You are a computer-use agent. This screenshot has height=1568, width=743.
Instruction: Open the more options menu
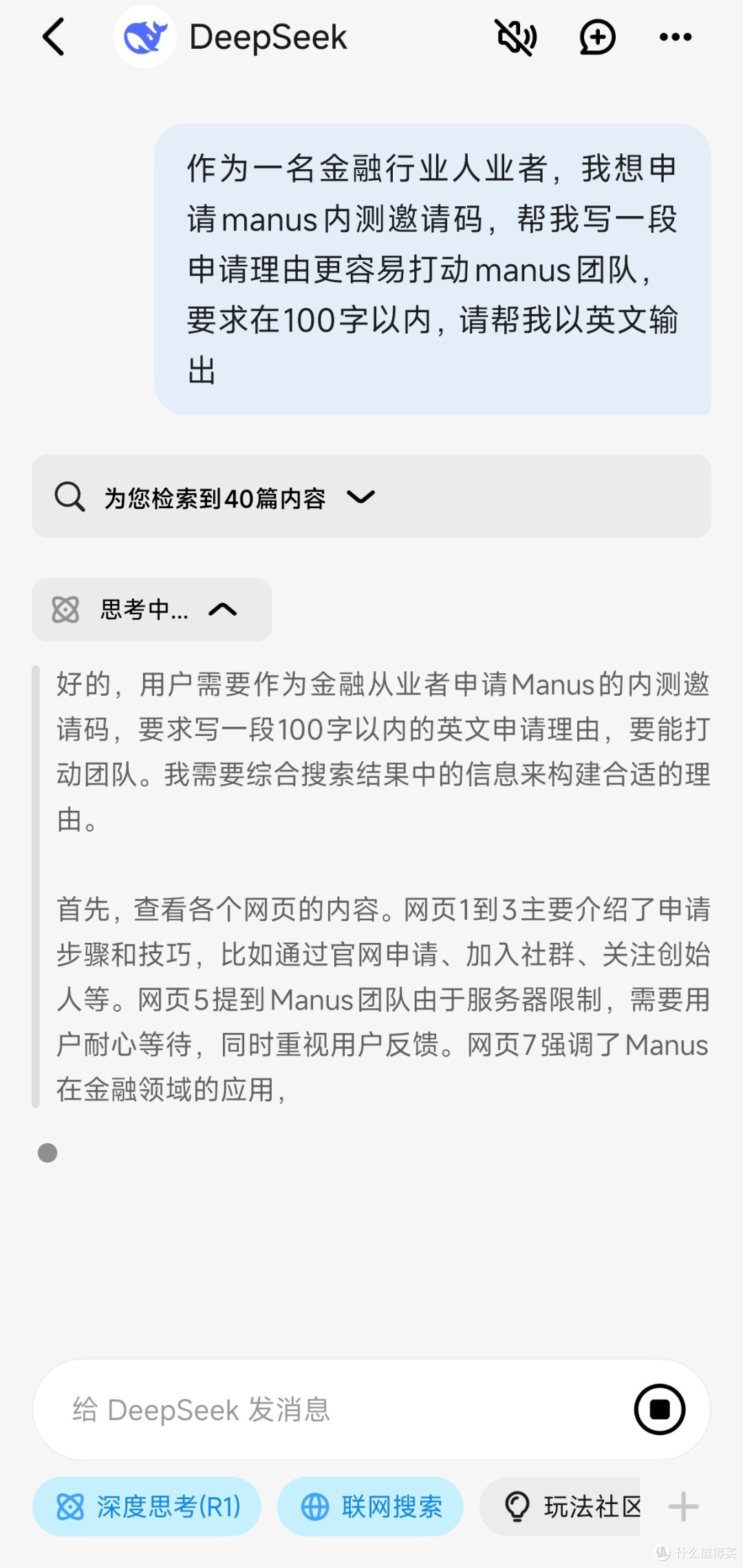pyautogui.click(x=675, y=37)
